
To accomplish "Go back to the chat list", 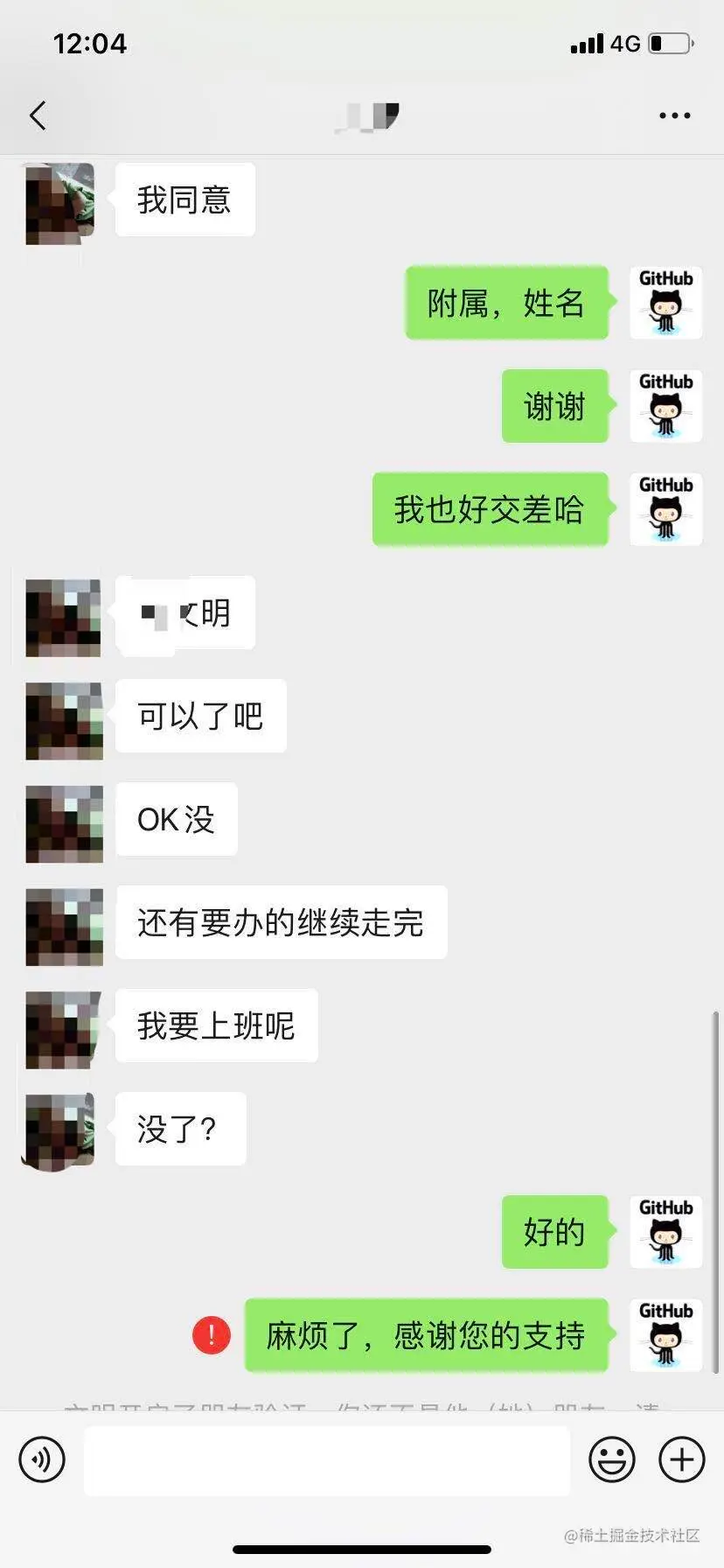I will [x=38, y=115].
